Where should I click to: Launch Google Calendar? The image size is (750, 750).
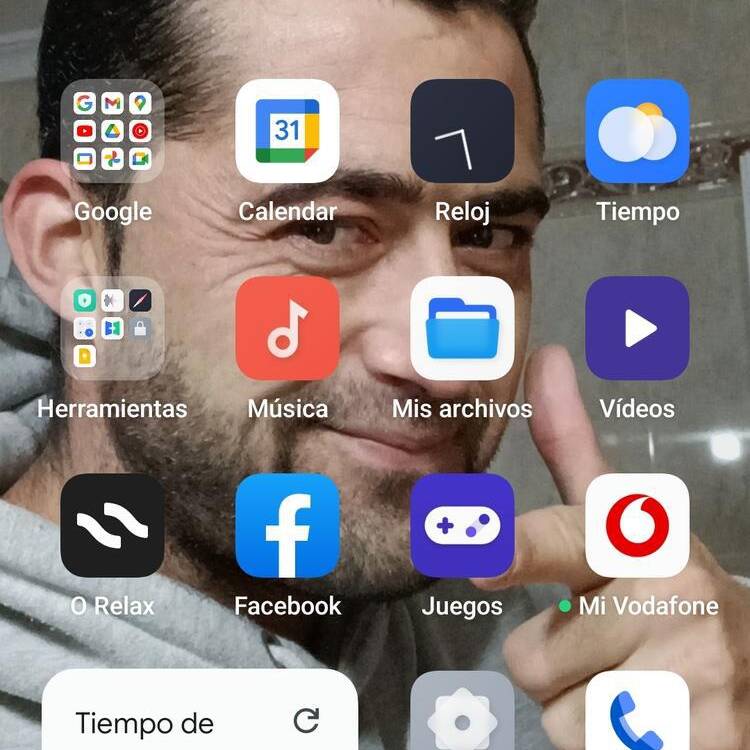tap(287, 131)
